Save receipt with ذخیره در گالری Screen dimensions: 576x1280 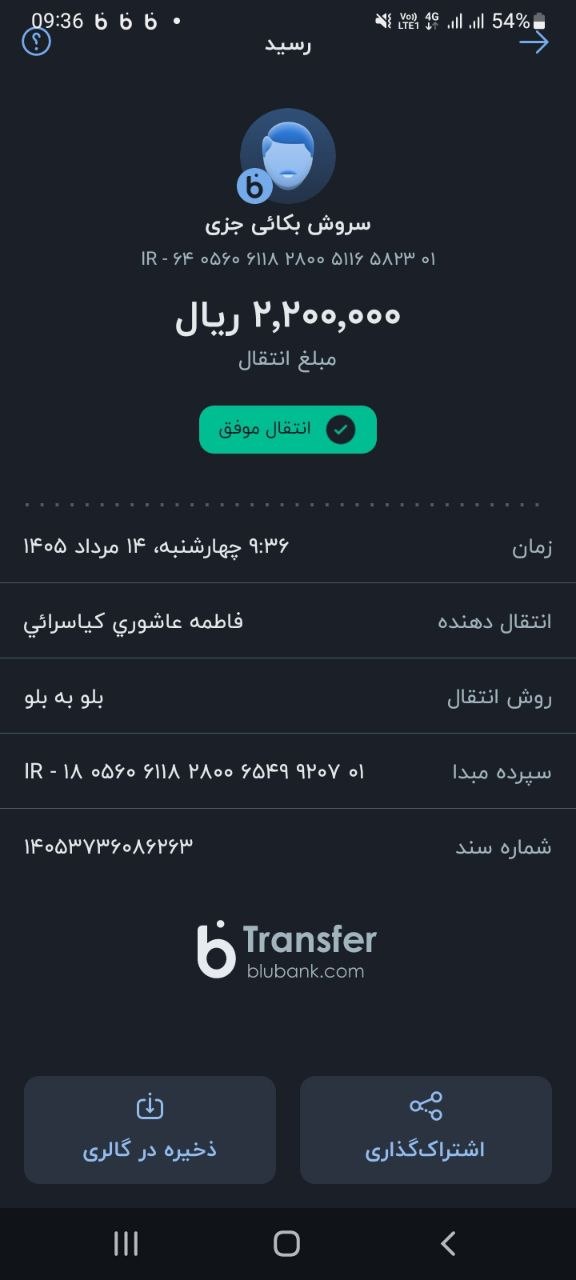pyautogui.click(x=150, y=1130)
